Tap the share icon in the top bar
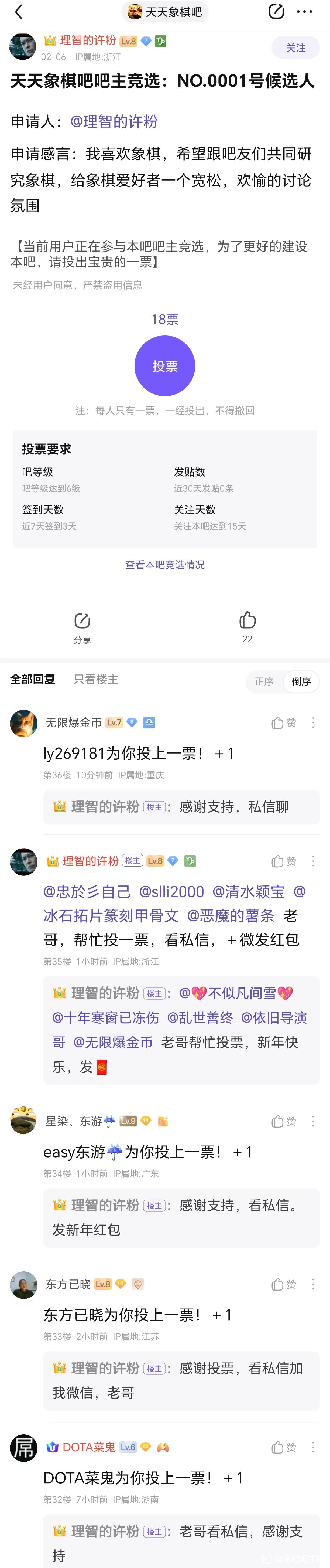The image size is (330, 1568). (276, 12)
